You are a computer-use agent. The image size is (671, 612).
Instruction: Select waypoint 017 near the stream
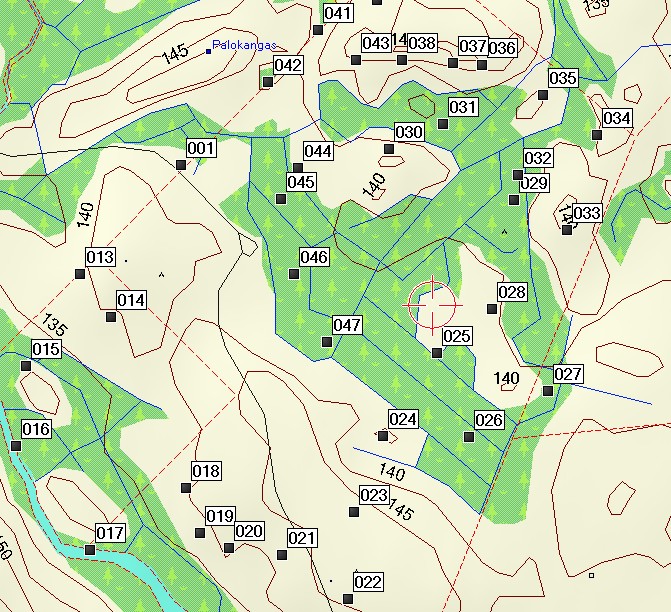[x=90, y=549]
